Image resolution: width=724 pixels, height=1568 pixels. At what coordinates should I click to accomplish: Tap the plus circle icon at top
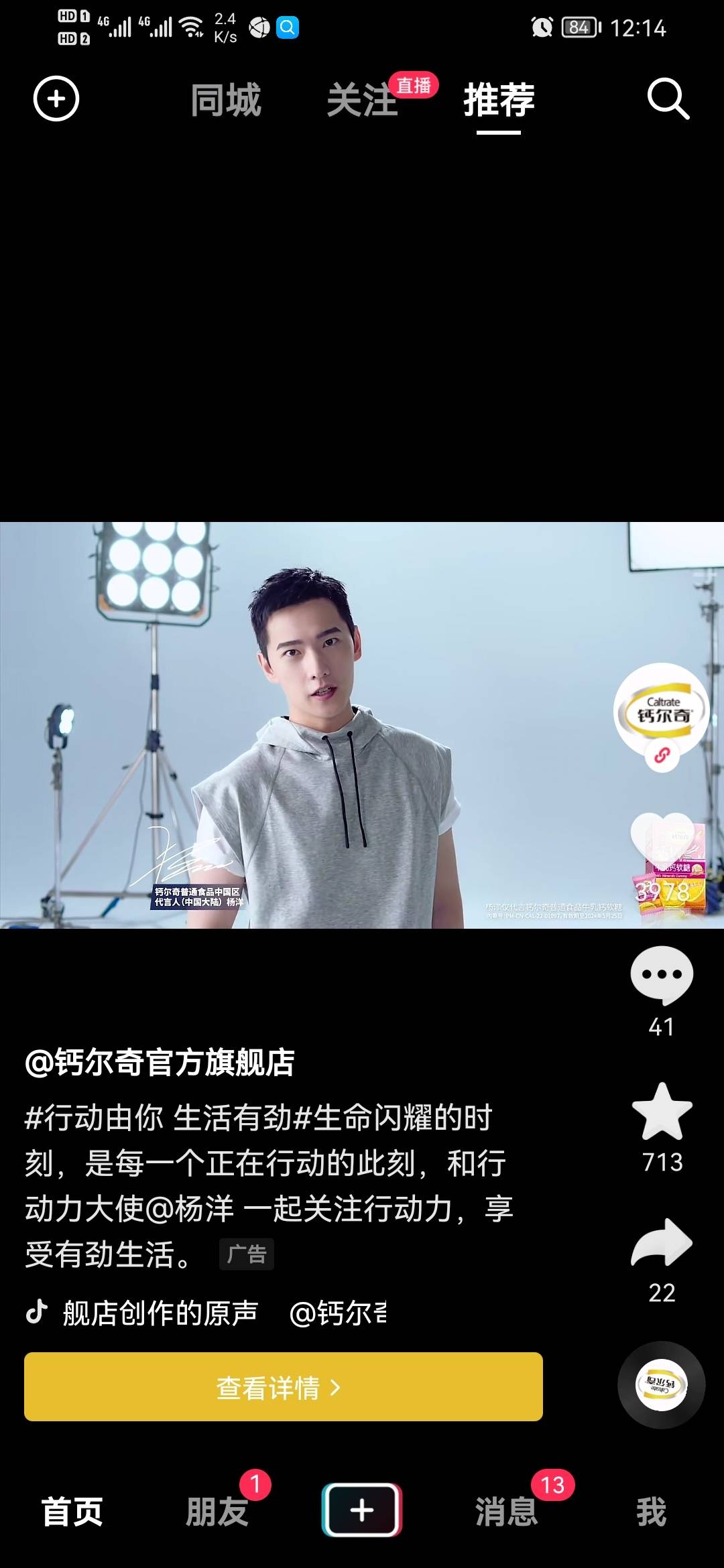point(56,99)
